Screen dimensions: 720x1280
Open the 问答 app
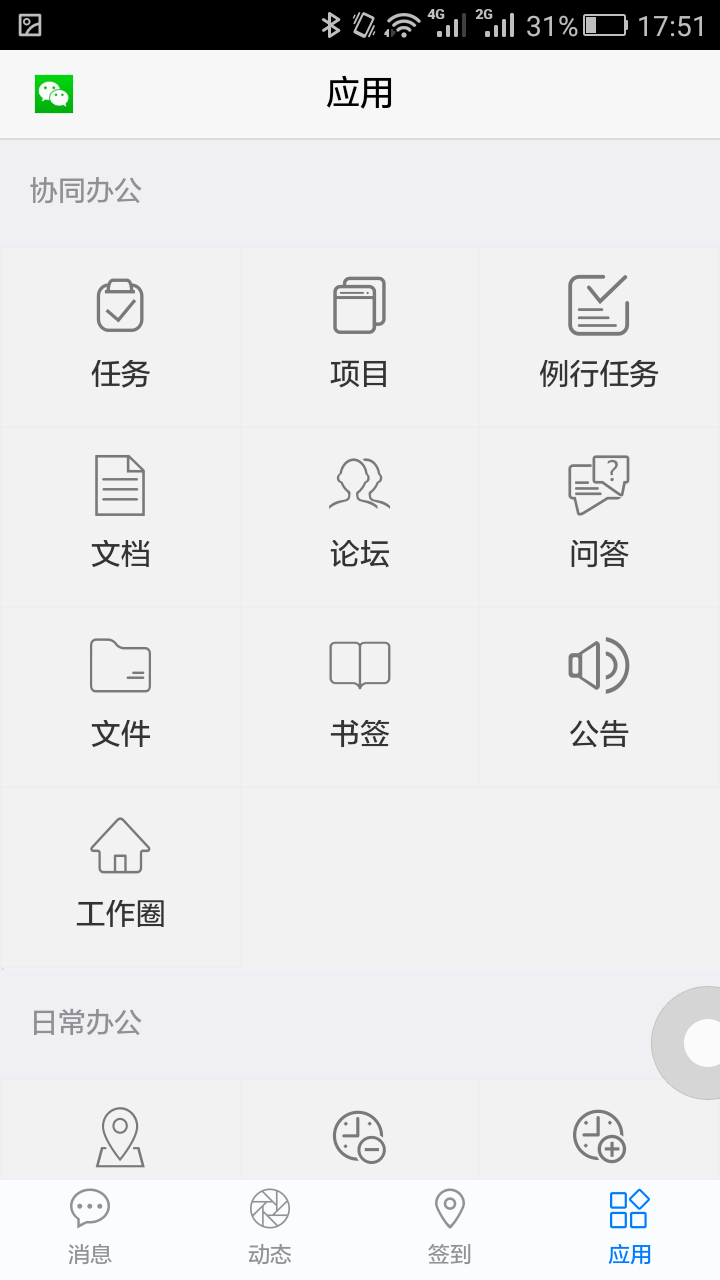[x=598, y=516]
